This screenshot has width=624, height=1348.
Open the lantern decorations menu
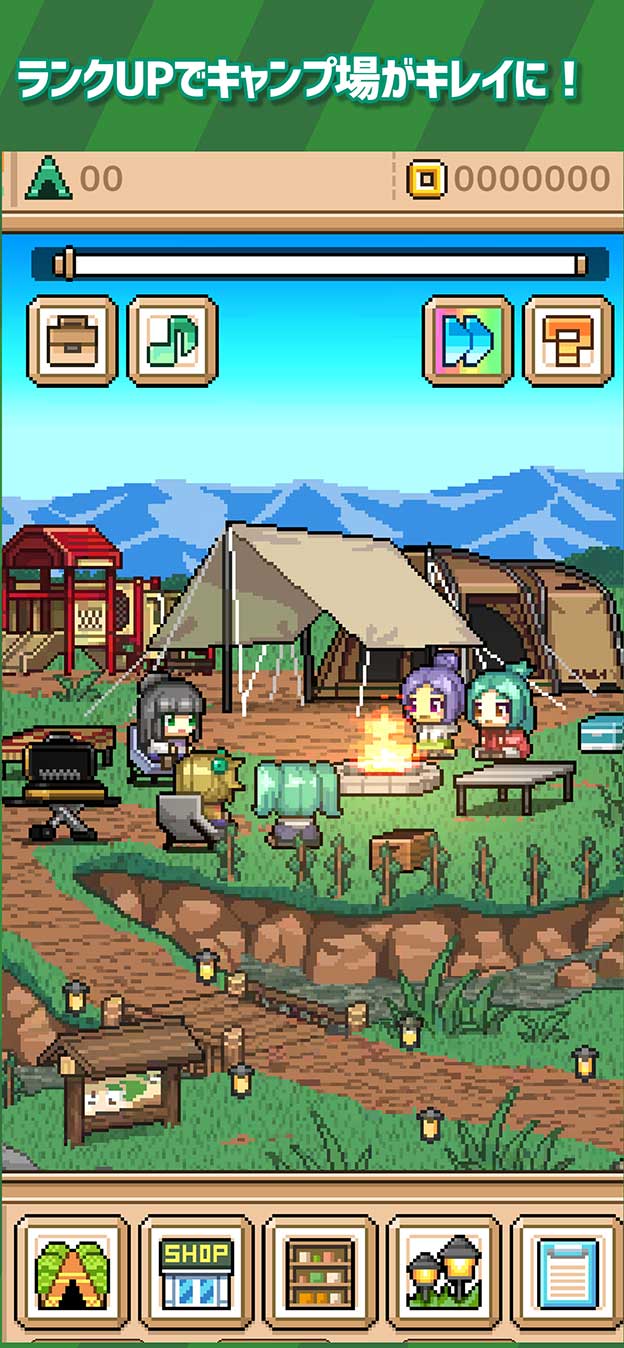(x=443, y=1273)
